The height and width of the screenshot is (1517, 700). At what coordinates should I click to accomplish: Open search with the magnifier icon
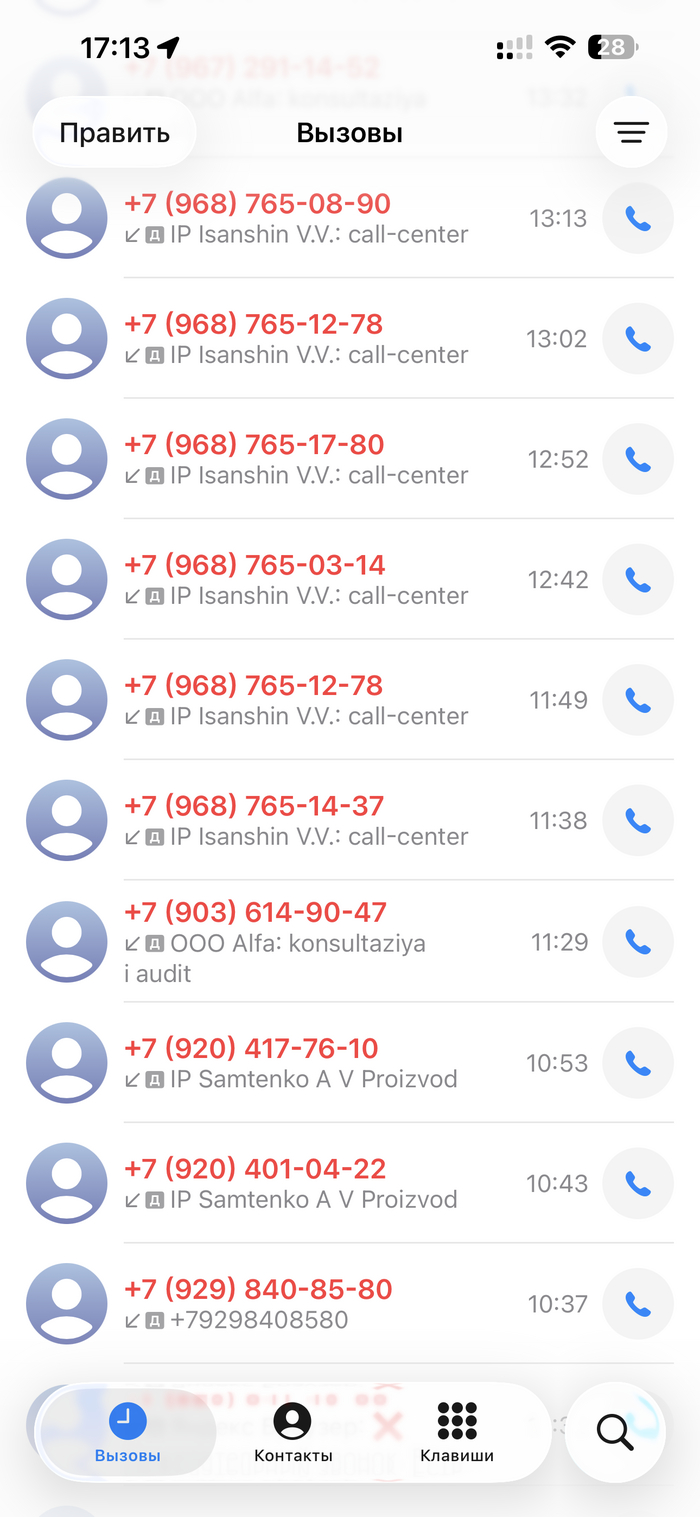point(615,1432)
